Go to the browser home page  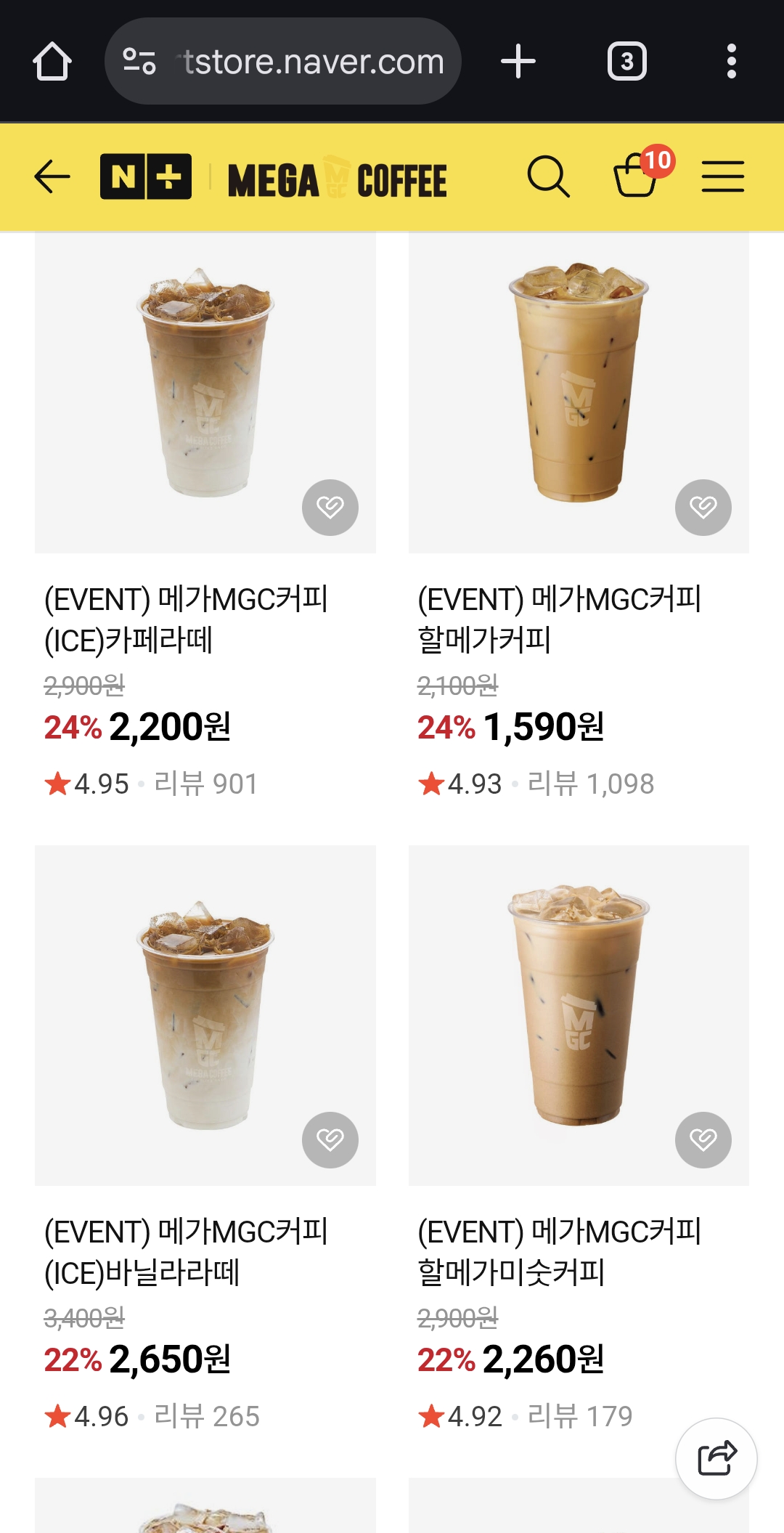52,62
